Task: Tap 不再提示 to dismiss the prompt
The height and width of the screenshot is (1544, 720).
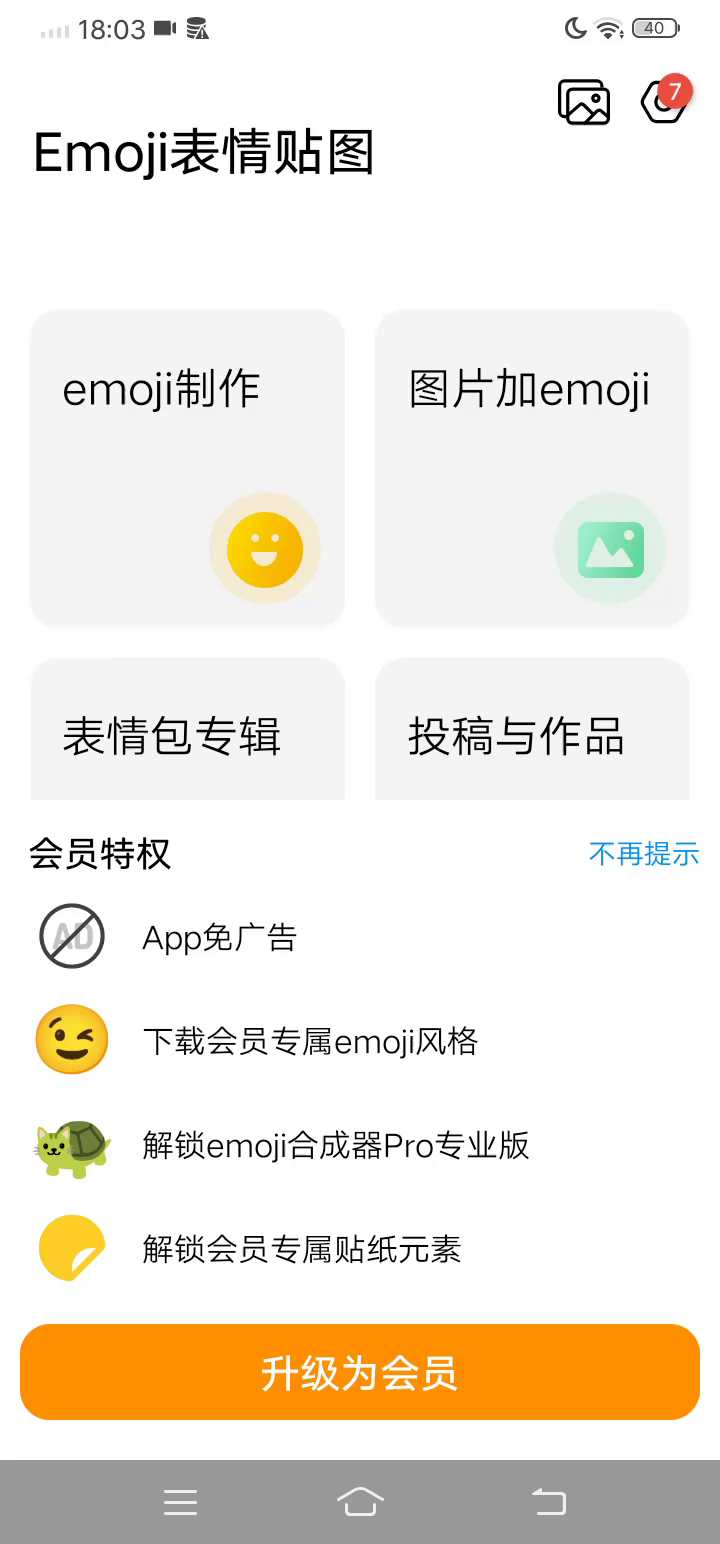Action: click(x=644, y=854)
